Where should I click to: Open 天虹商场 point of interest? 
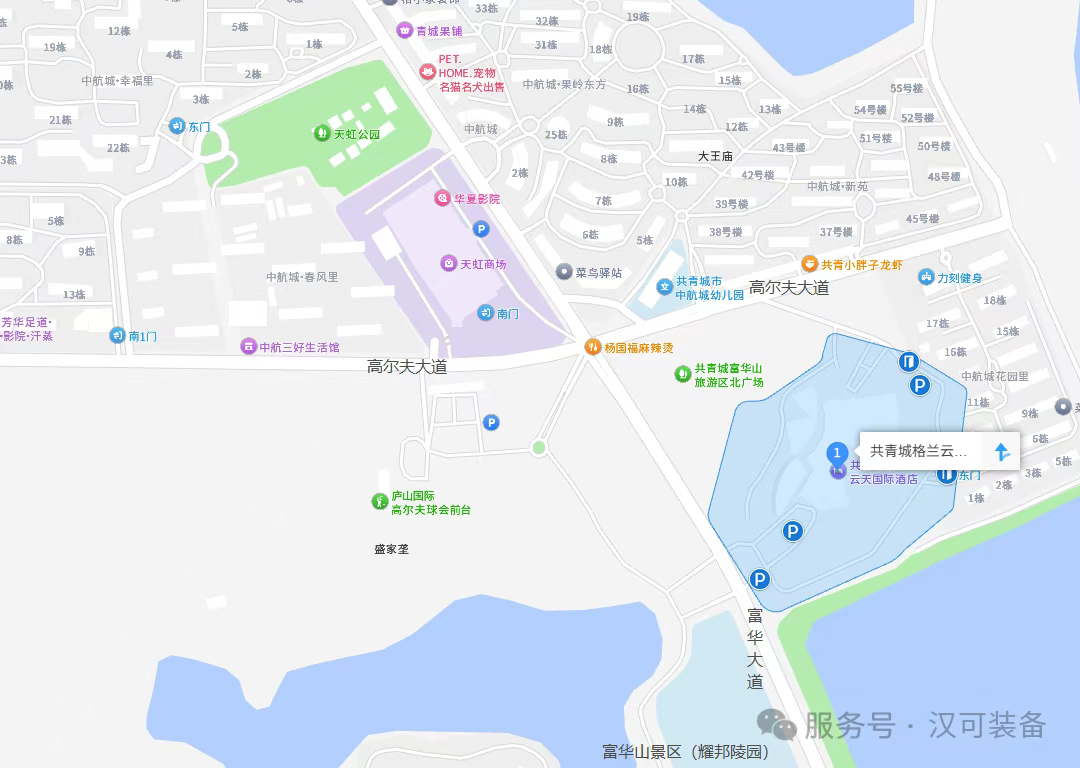pyautogui.click(x=450, y=263)
